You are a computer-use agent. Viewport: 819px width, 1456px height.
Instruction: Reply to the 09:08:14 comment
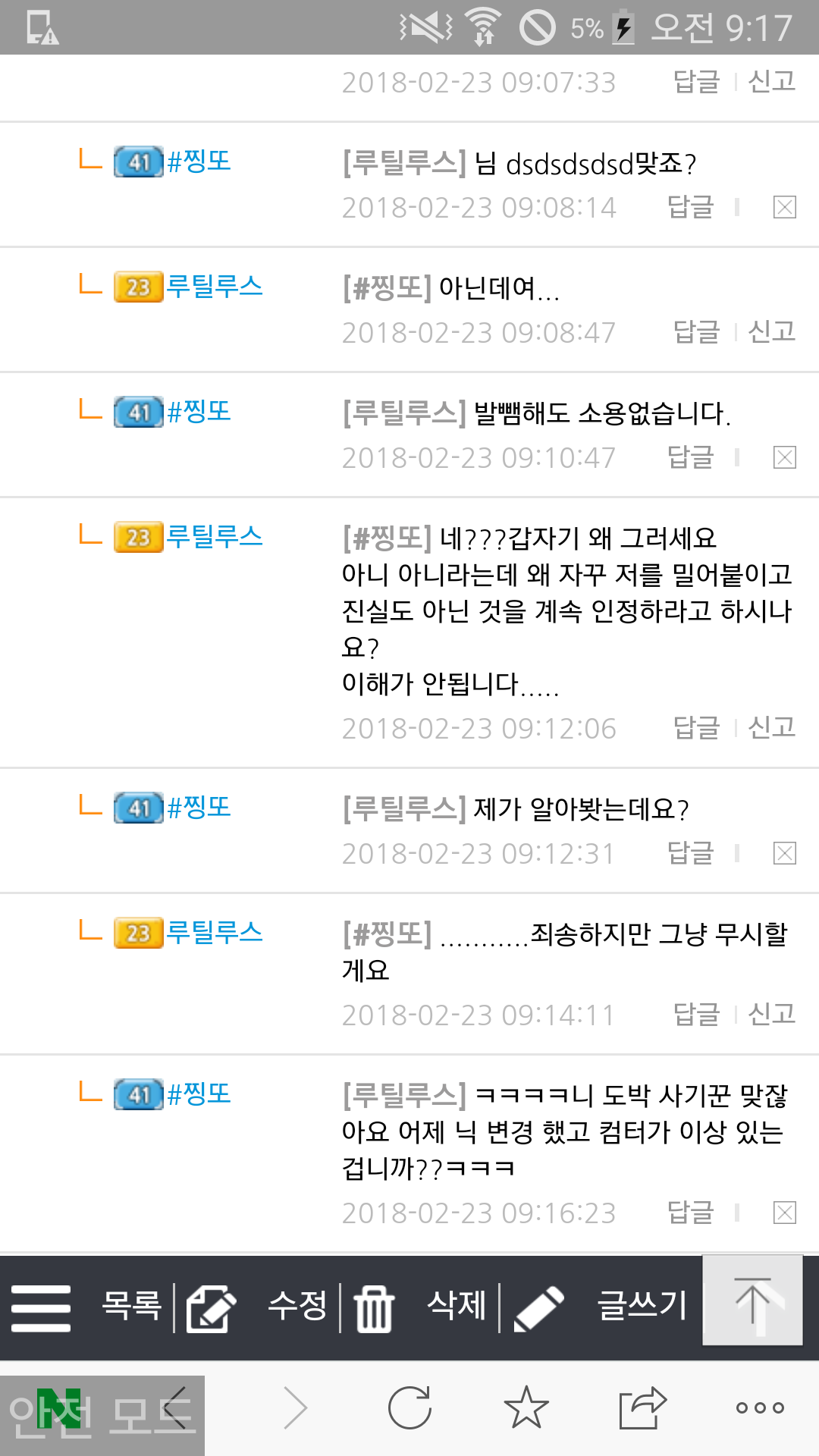(x=691, y=206)
